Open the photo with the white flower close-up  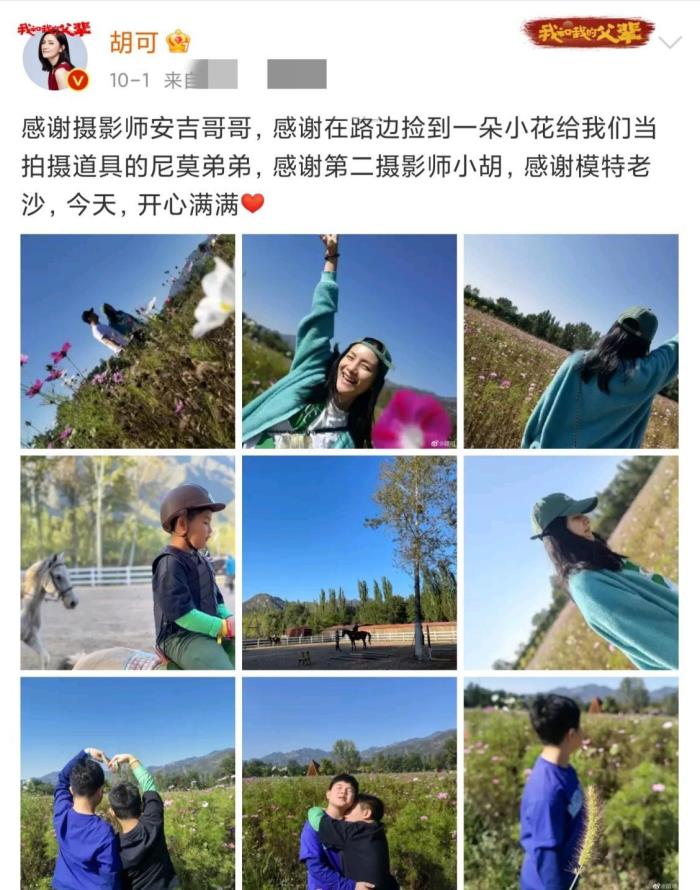[x=128, y=341]
